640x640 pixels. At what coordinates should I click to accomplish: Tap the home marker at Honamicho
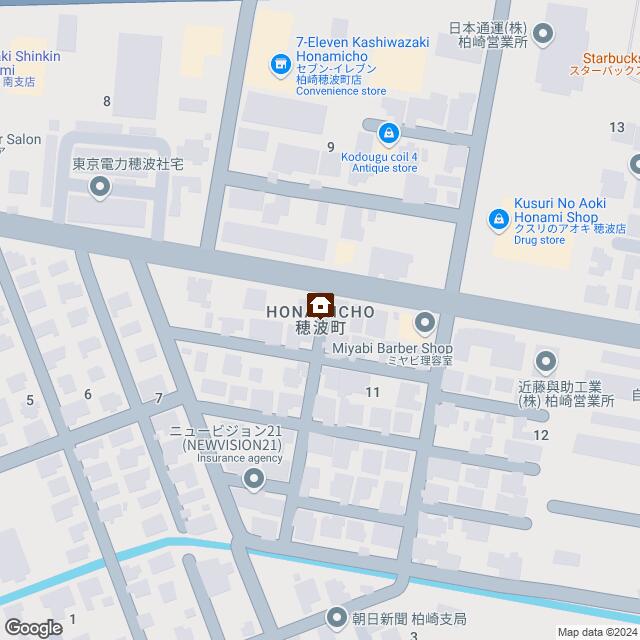coord(321,303)
